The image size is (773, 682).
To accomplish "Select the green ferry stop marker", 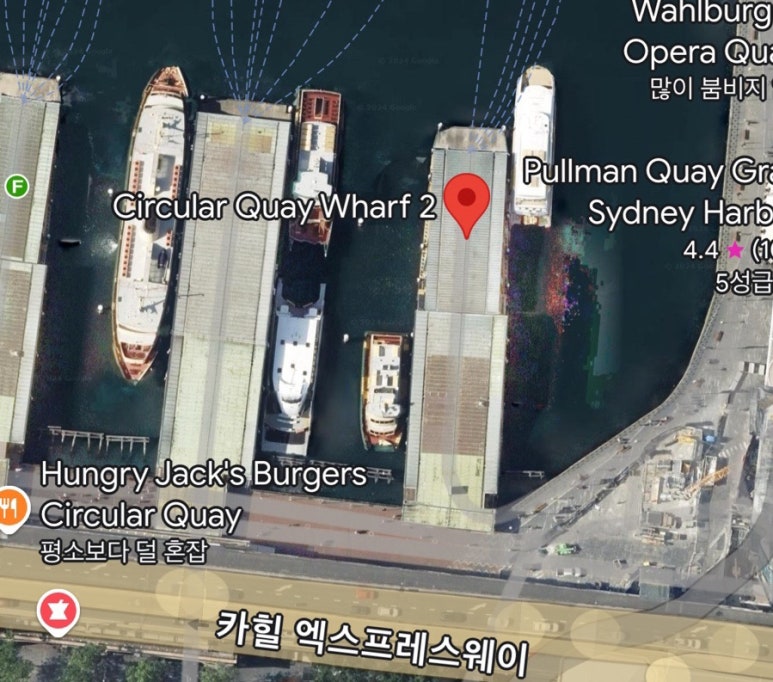I will [17, 185].
